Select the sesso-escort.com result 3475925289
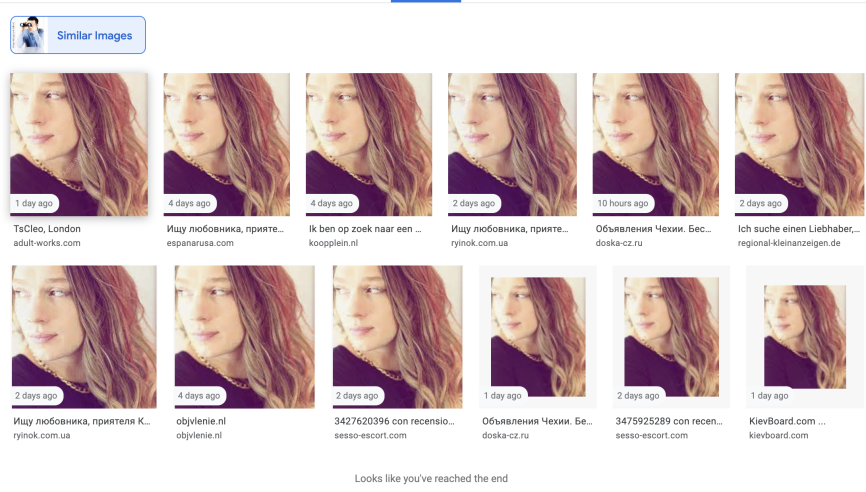The image size is (866, 492). tap(671, 336)
